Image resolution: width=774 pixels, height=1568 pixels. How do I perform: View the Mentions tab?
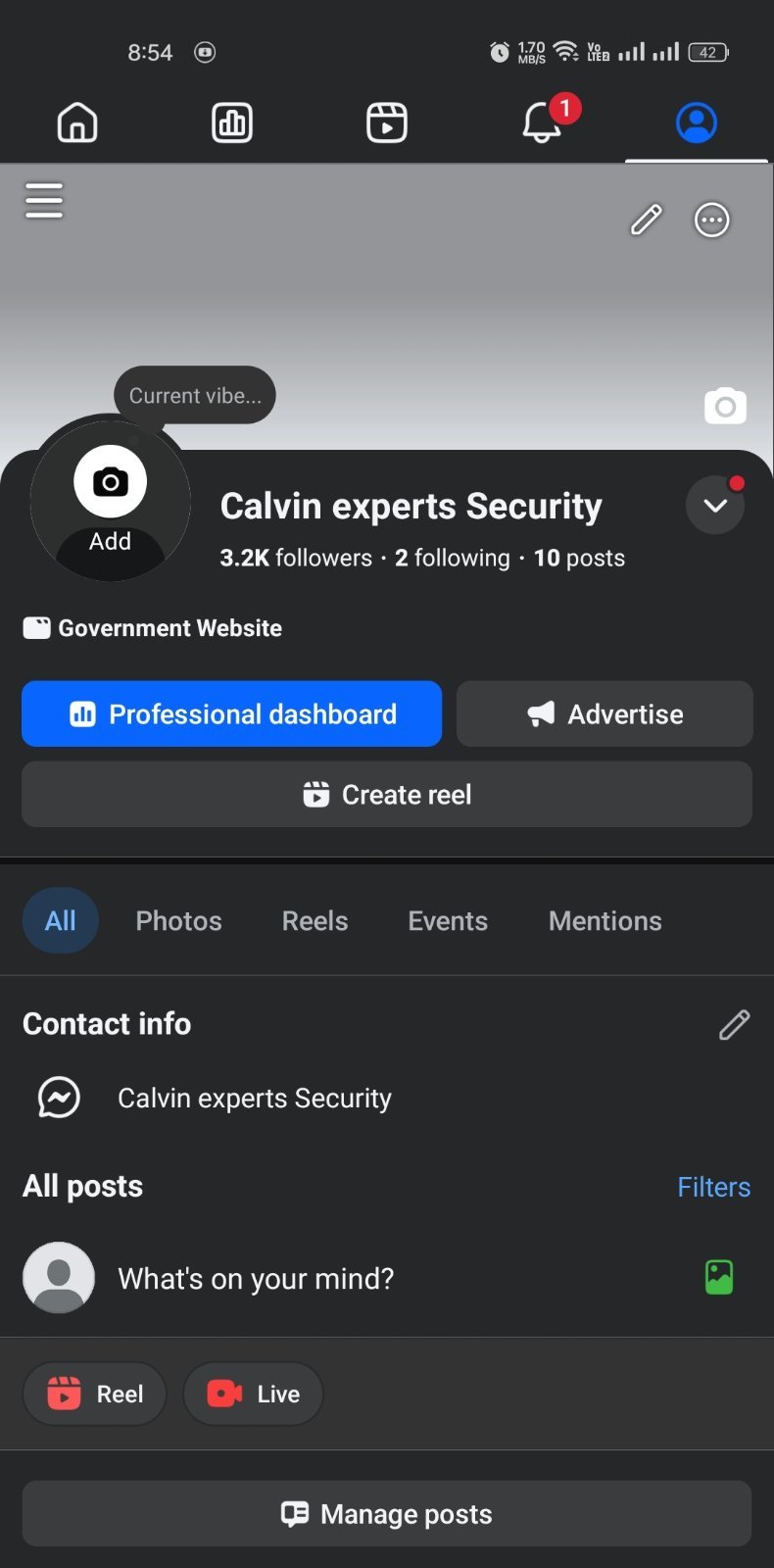(605, 920)
